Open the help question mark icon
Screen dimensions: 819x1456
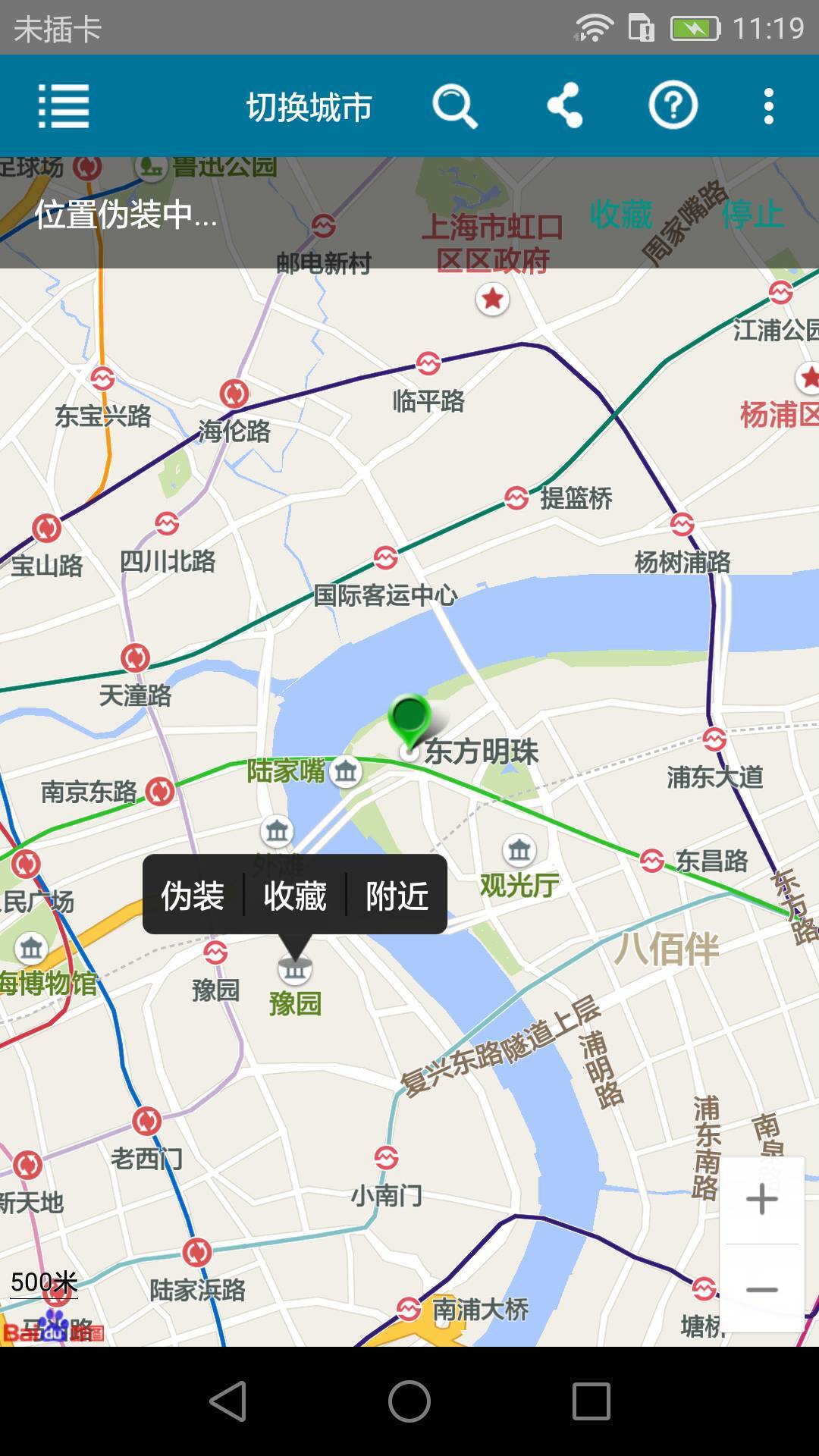pos(673,106)
